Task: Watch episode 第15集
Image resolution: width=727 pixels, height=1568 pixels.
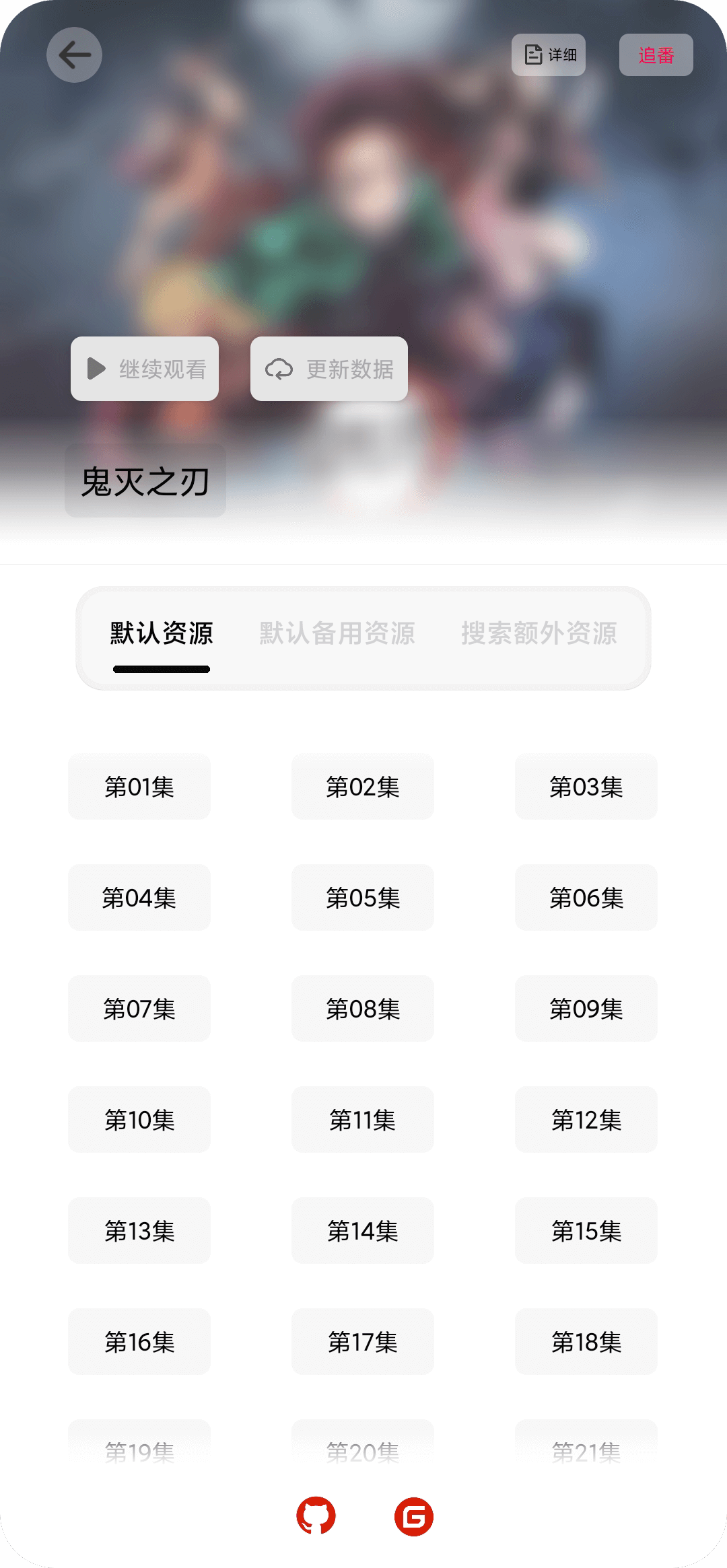Action: (586, 1231)
